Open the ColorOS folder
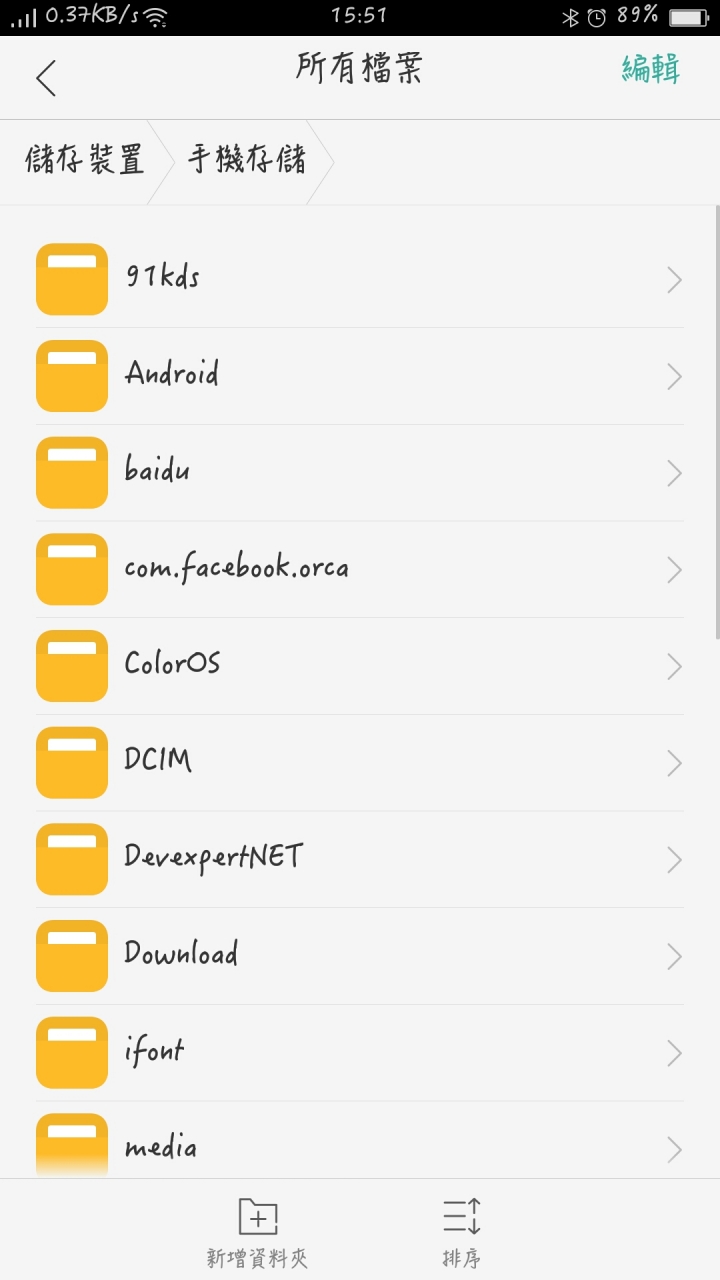Screen dimensions: 720x1280 coord(360,666)
